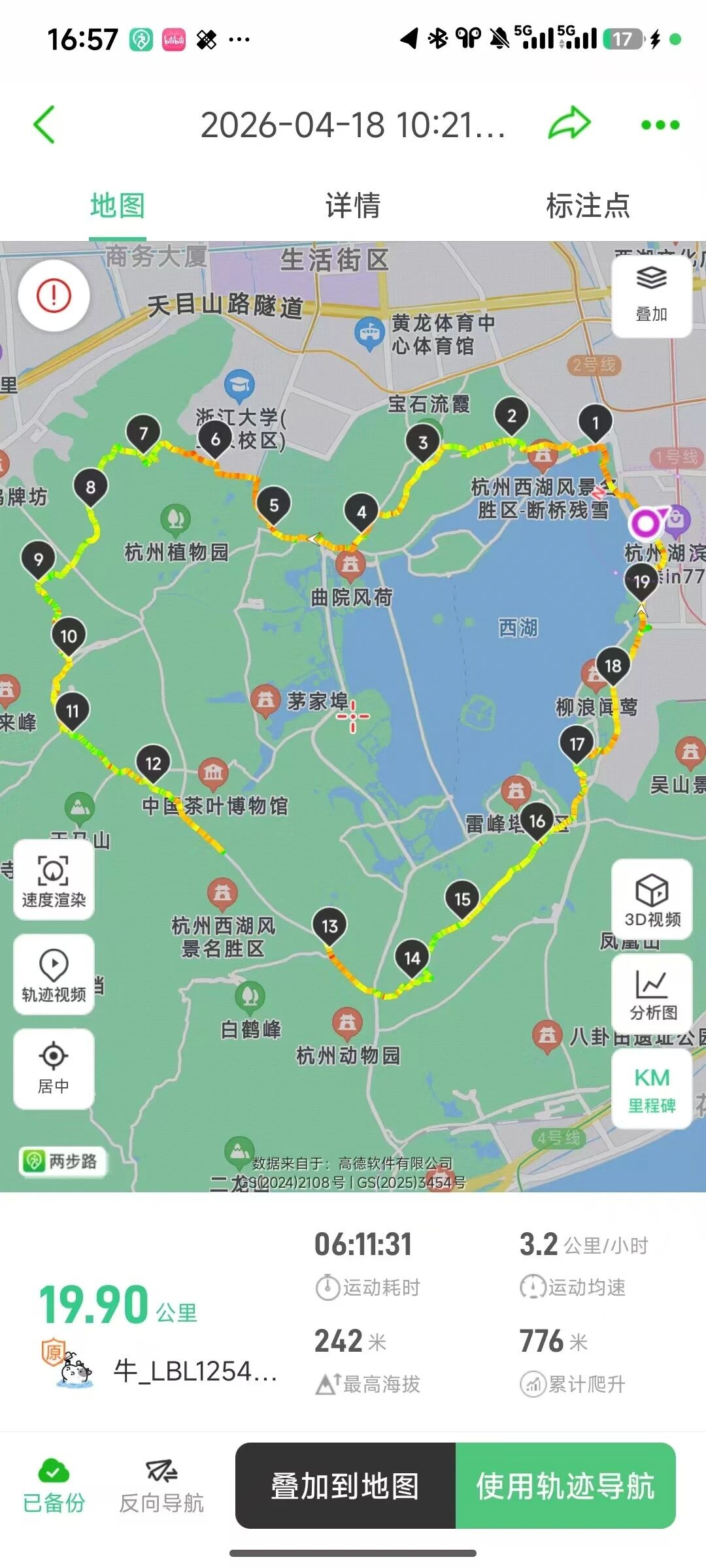This screenshot has width=706, height=1568.
Task: Select the 地图 tab
Action: [118, 206]
